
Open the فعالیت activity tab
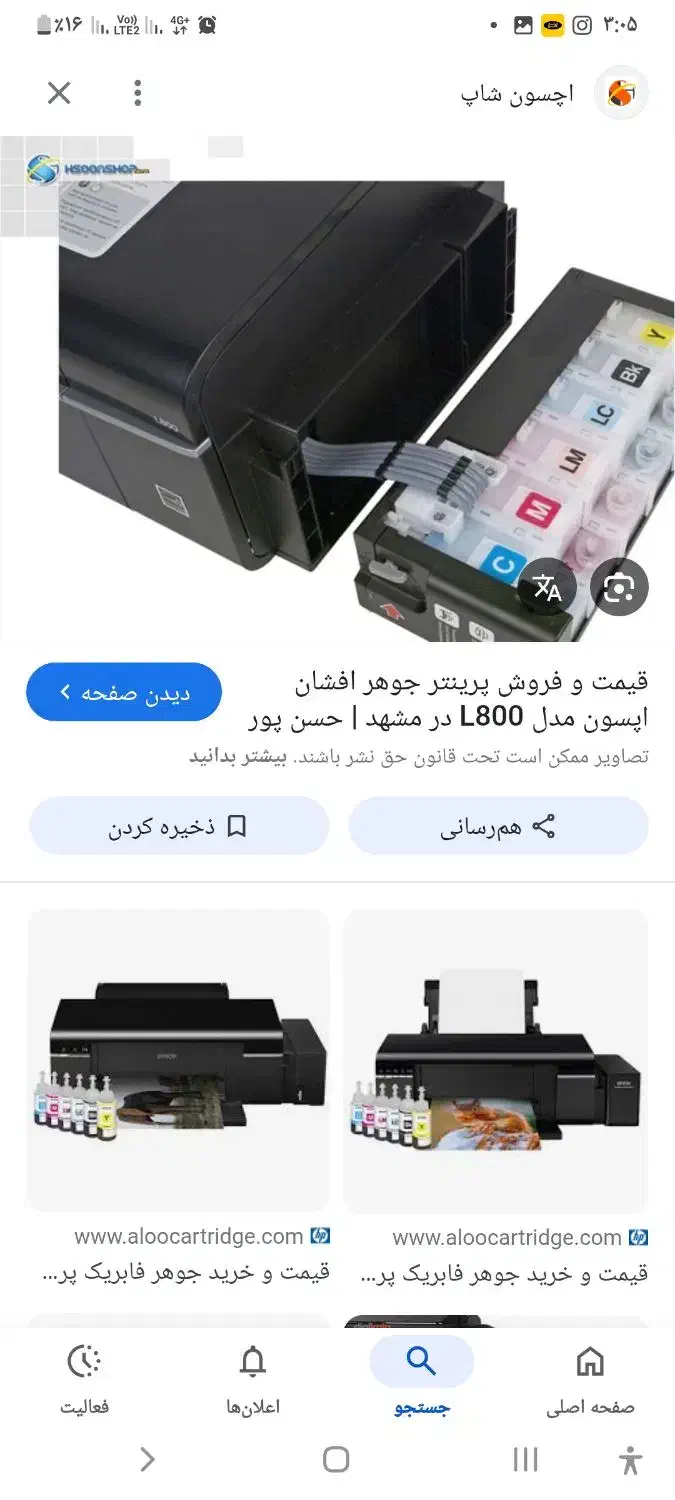click(84, 1379)
